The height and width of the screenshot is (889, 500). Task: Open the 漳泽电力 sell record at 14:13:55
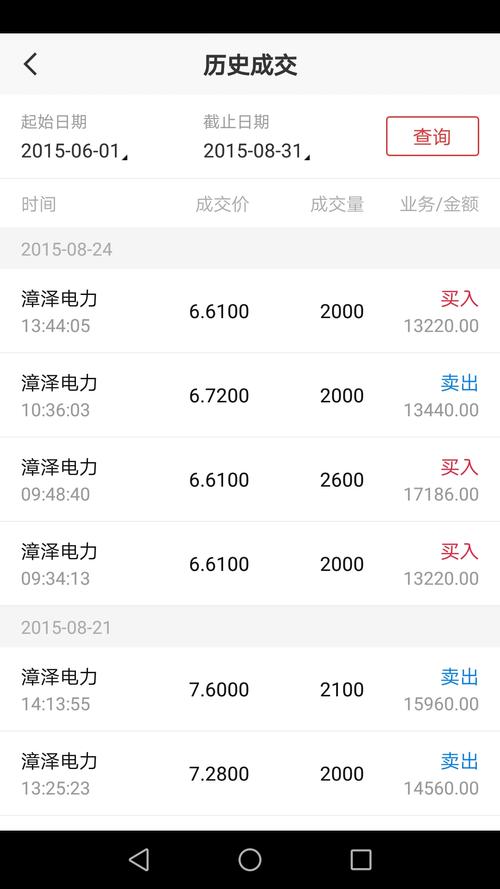[x=250, y=689]
